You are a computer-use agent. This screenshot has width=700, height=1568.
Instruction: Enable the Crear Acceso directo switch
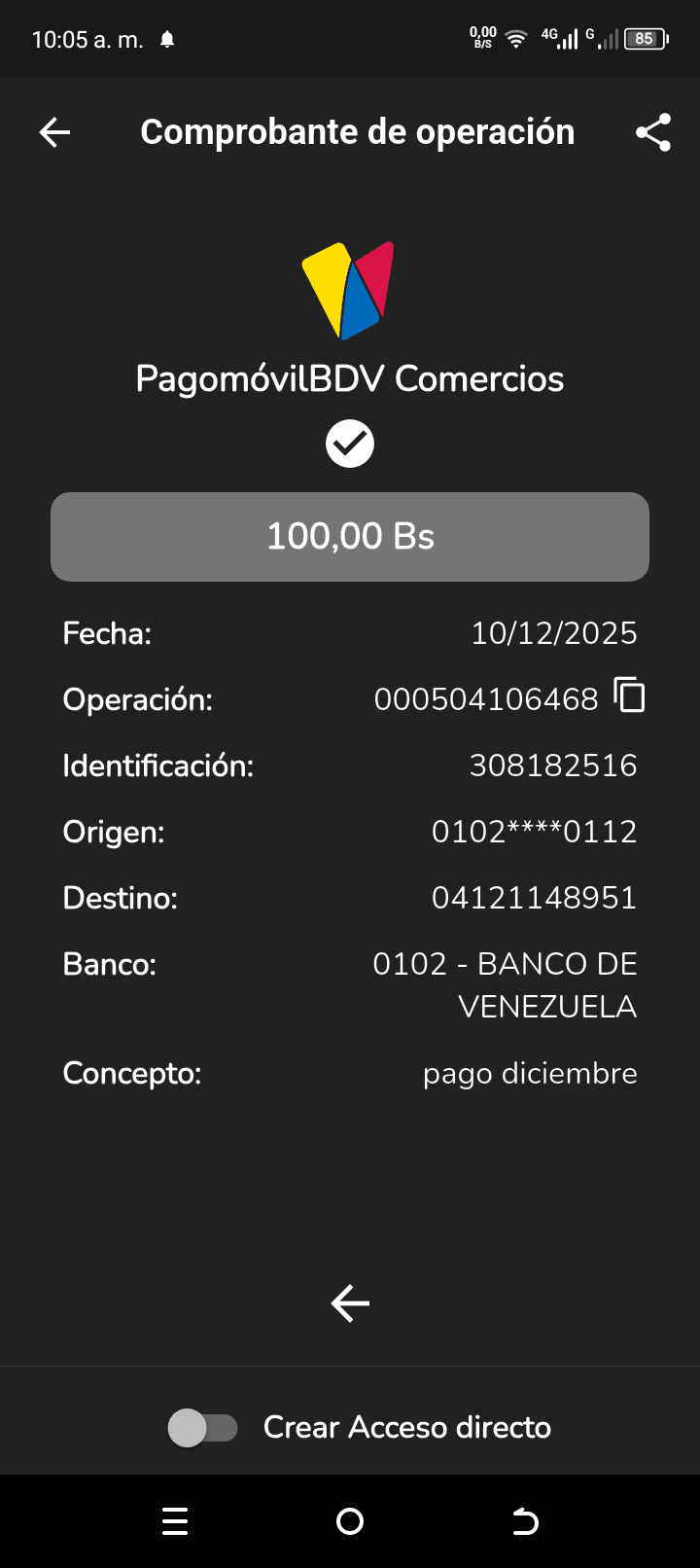pyautogui.click(x=203, y=1428)
